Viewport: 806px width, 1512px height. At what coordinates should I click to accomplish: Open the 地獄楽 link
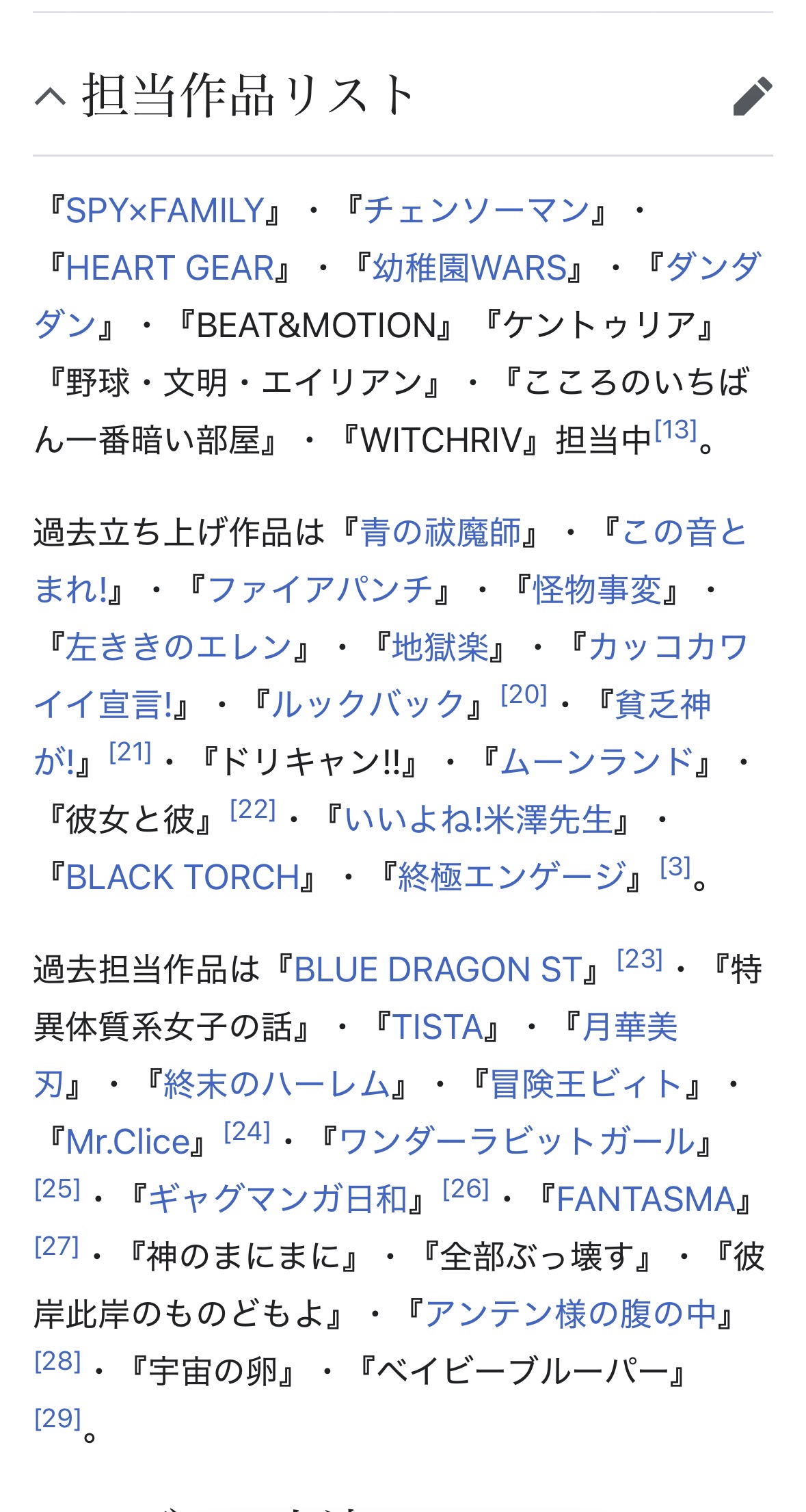(441, 648)
